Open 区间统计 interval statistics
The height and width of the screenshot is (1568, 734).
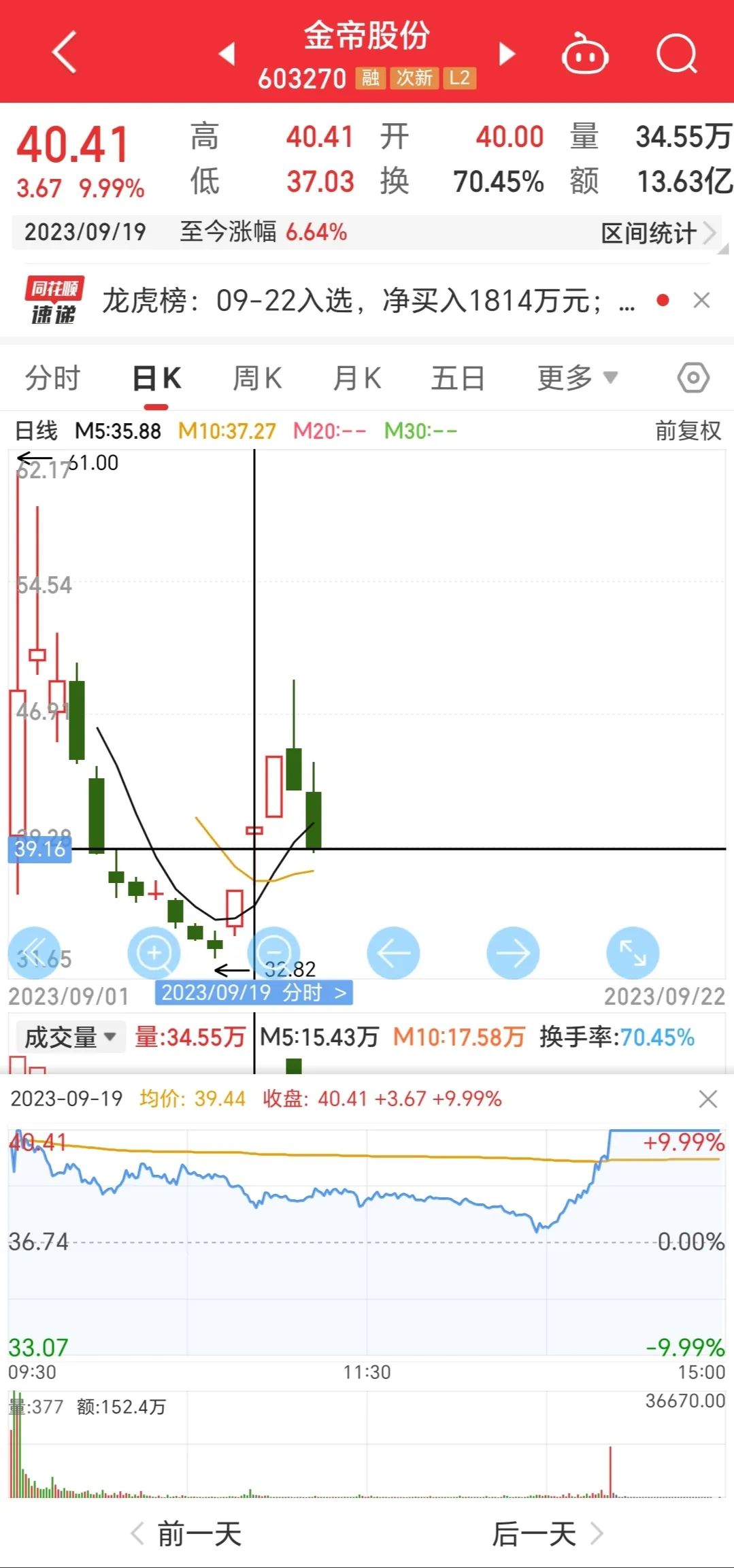tap(657, 233)
